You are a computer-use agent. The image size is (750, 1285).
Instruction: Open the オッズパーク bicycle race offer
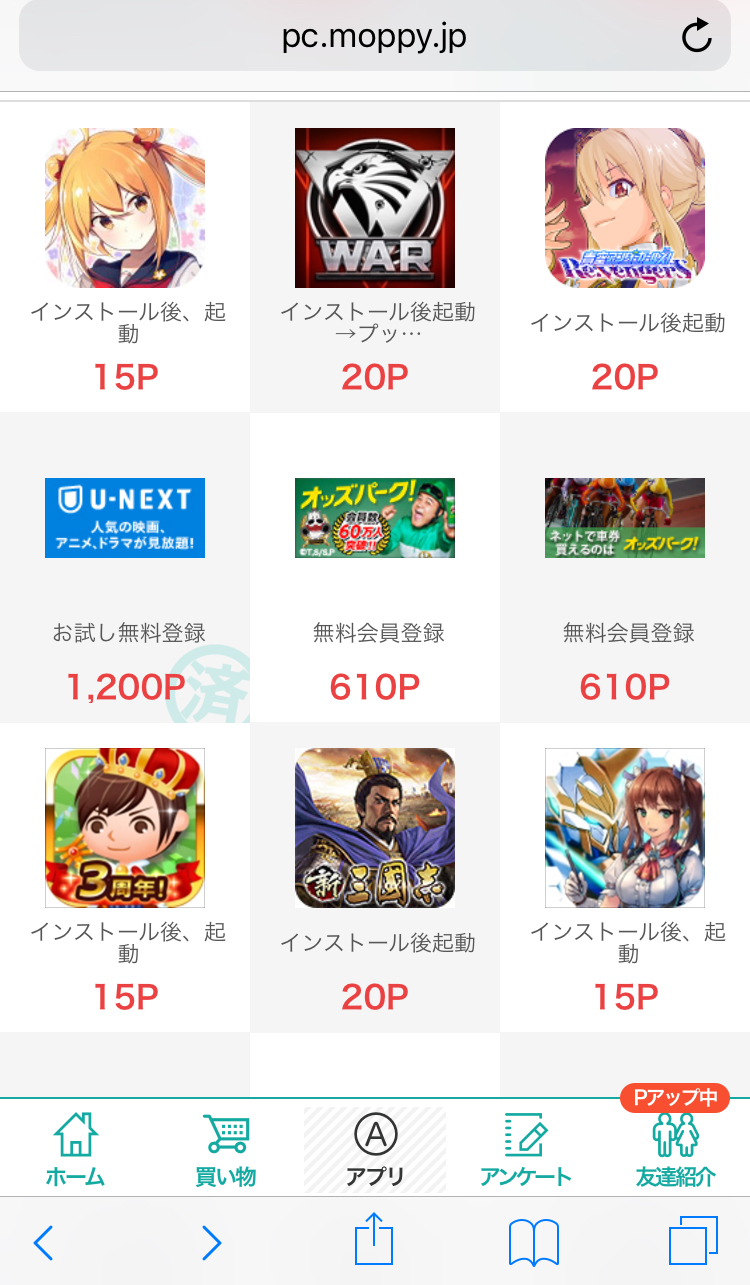[625, 567]
